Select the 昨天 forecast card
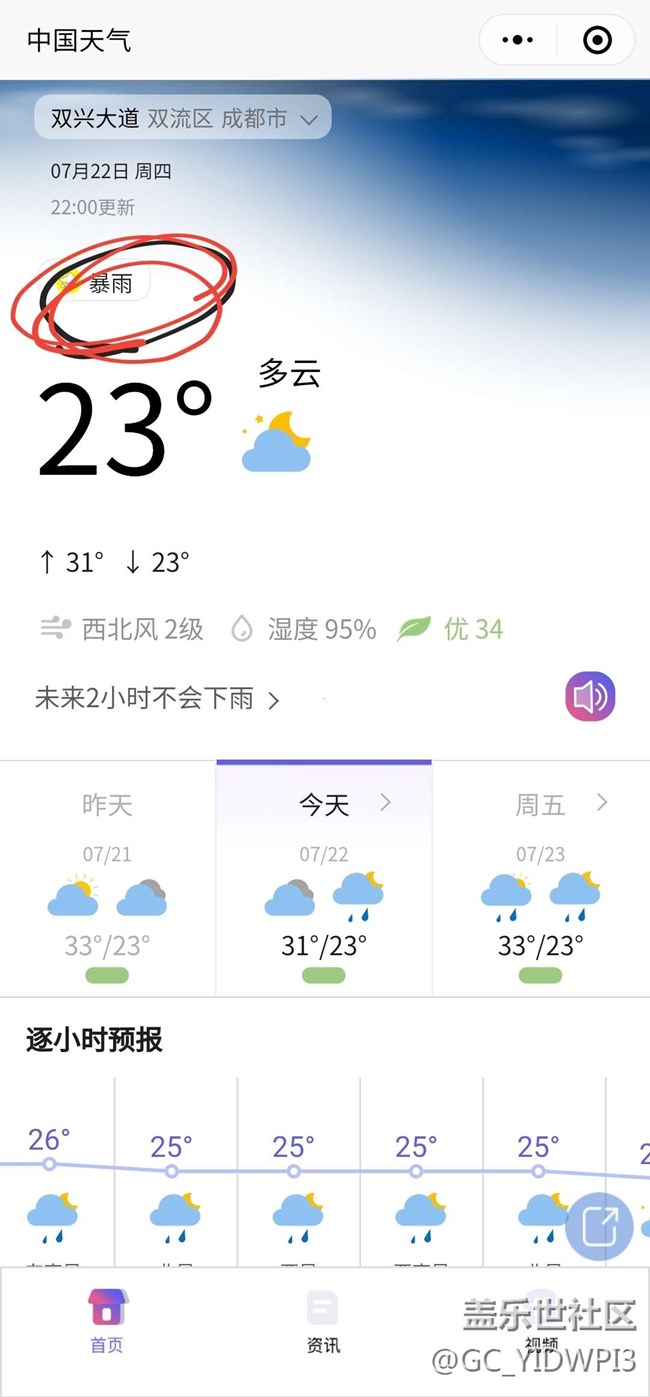 107,878
